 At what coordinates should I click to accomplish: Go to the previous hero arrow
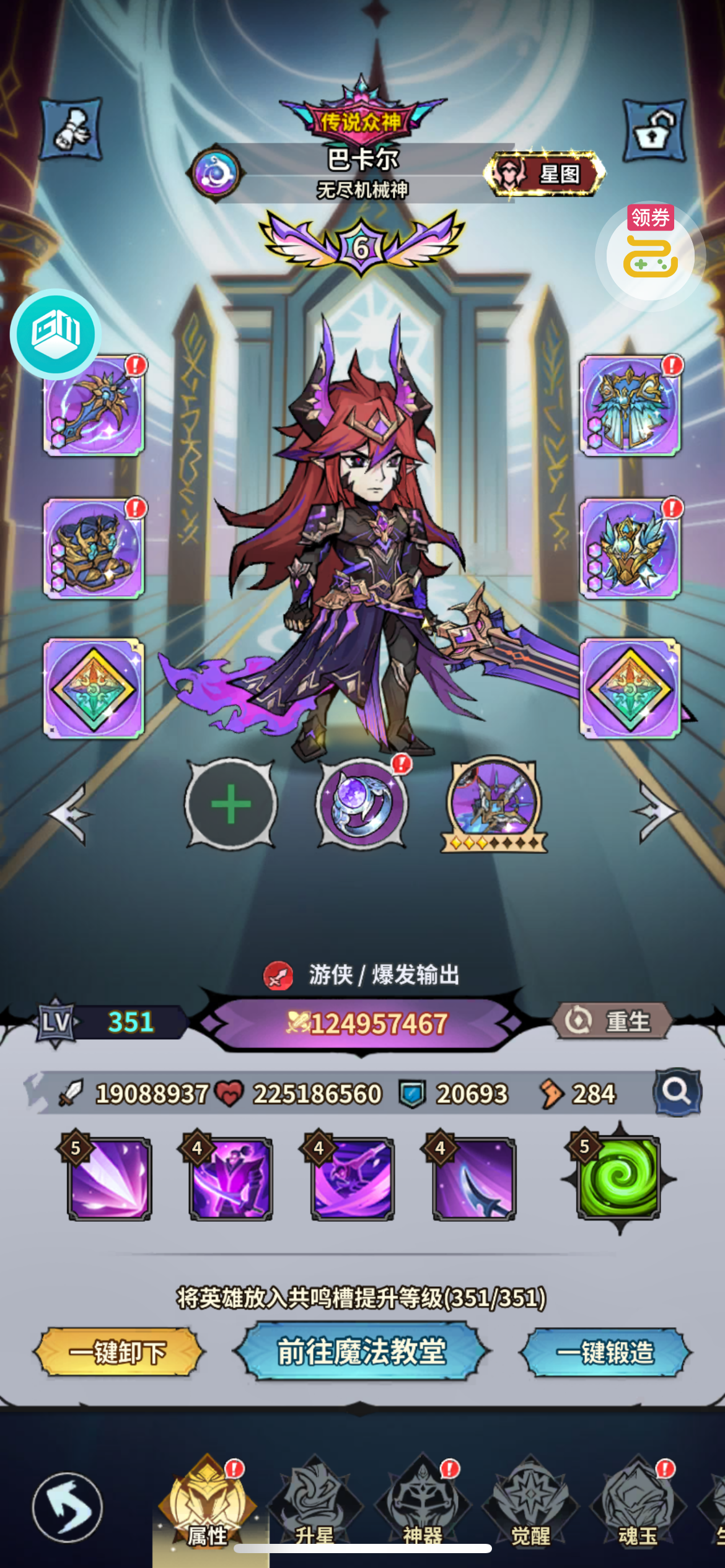point(68,814)
